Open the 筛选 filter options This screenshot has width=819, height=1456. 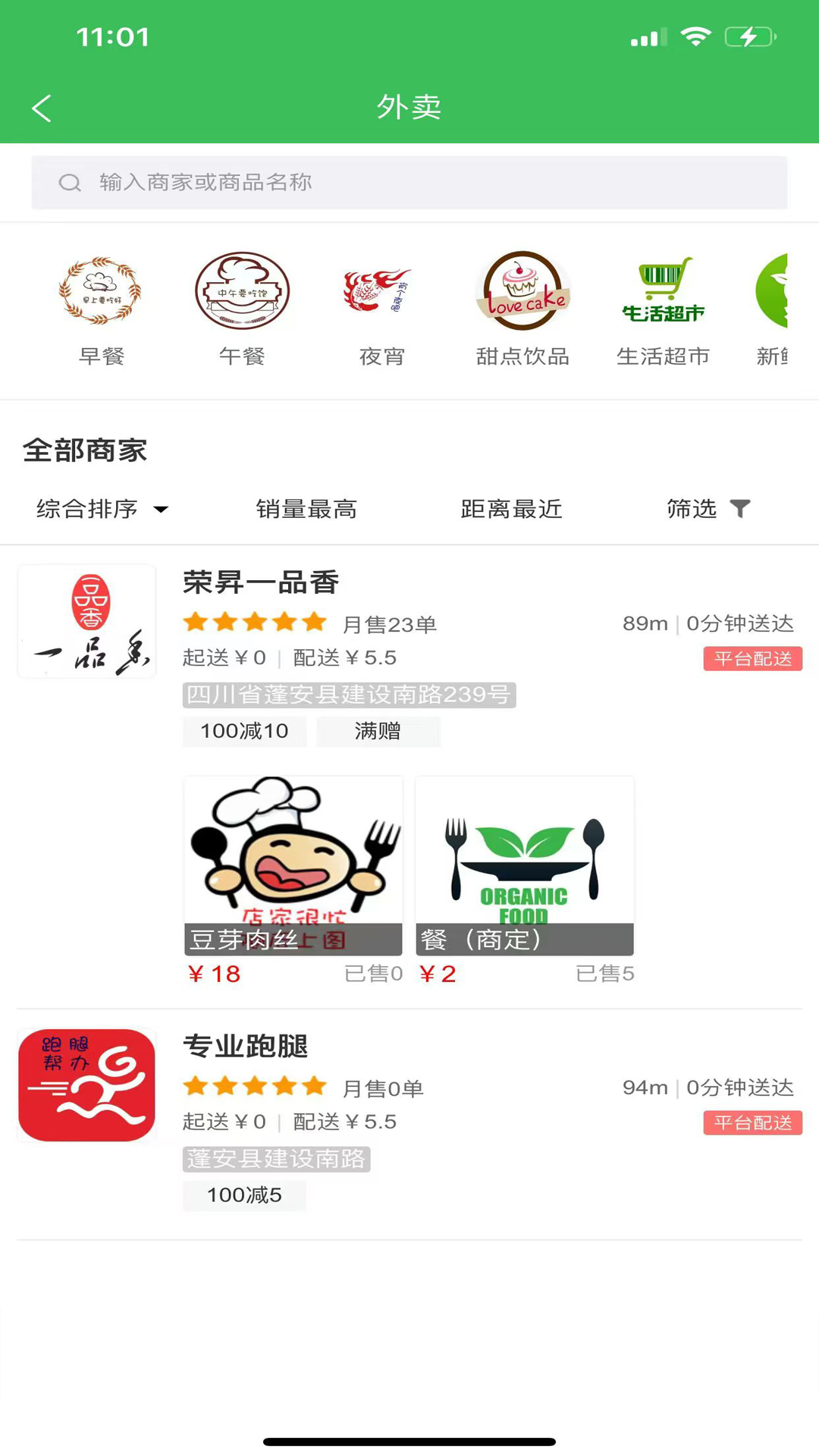pyautogui.click(x=707, y=509)
